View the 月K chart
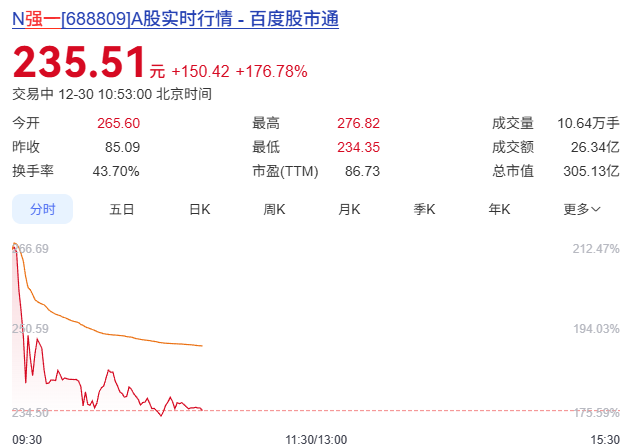 [349, 209]
